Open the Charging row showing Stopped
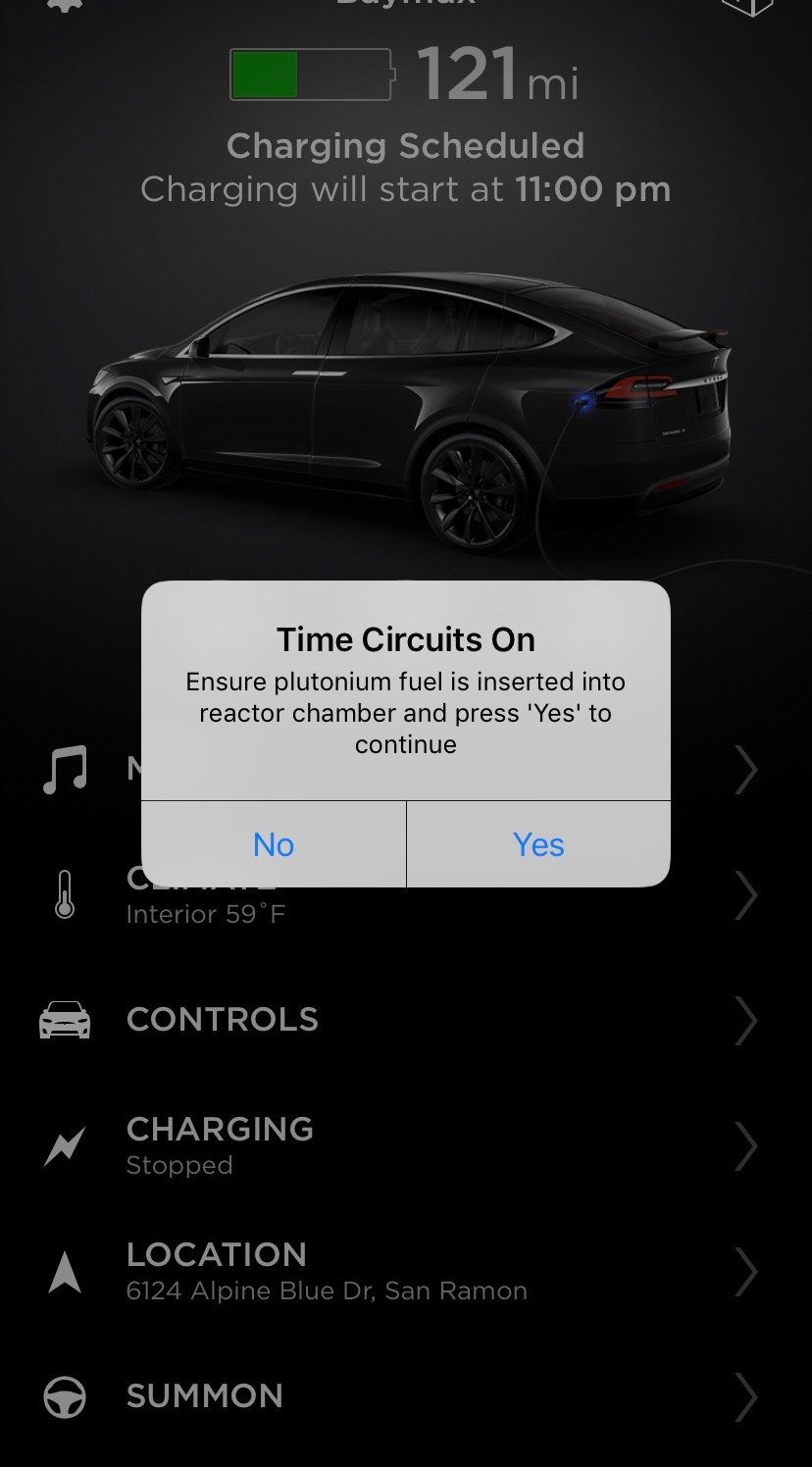Viewport: 812px width, 1467px height. [x=406, y=1145]
